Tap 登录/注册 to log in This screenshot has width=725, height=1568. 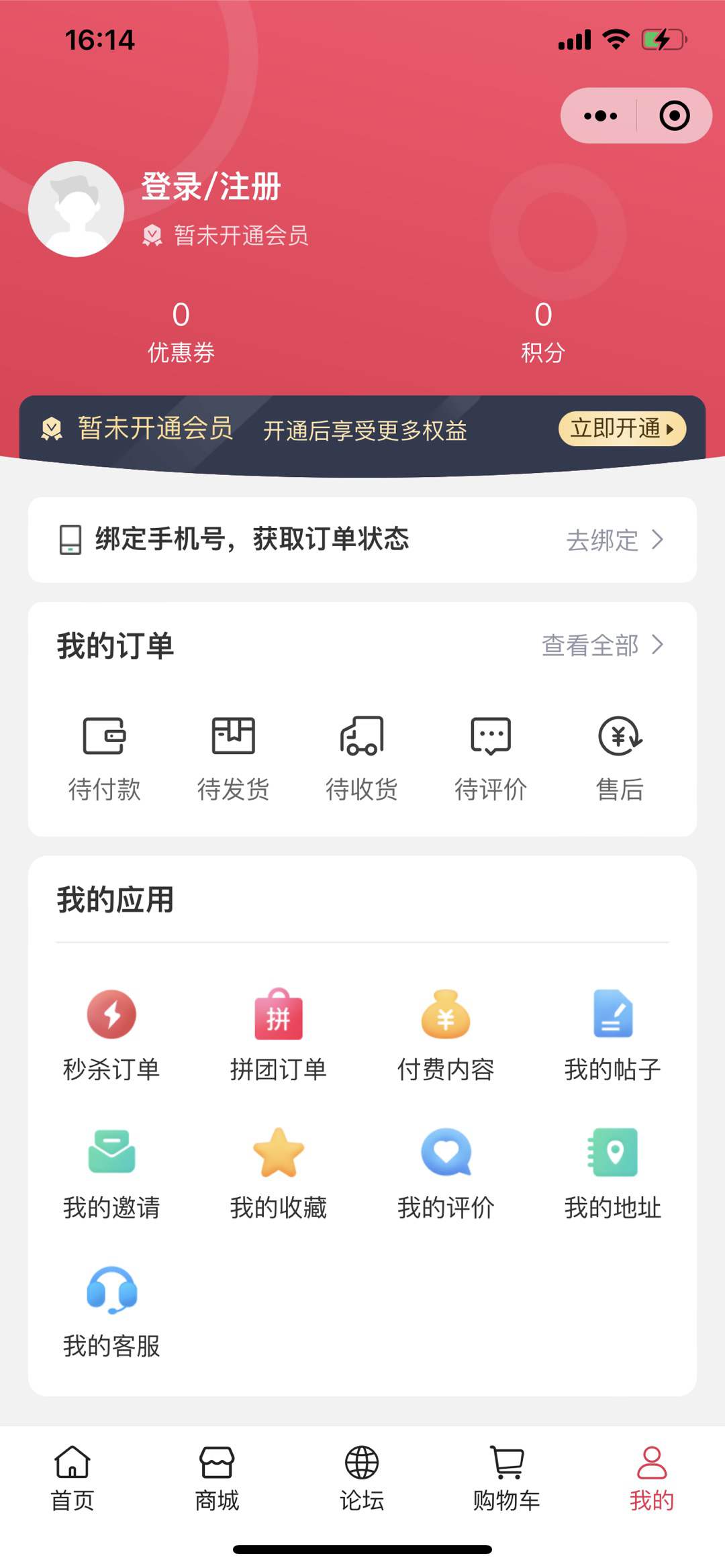[x=211, y=187]
